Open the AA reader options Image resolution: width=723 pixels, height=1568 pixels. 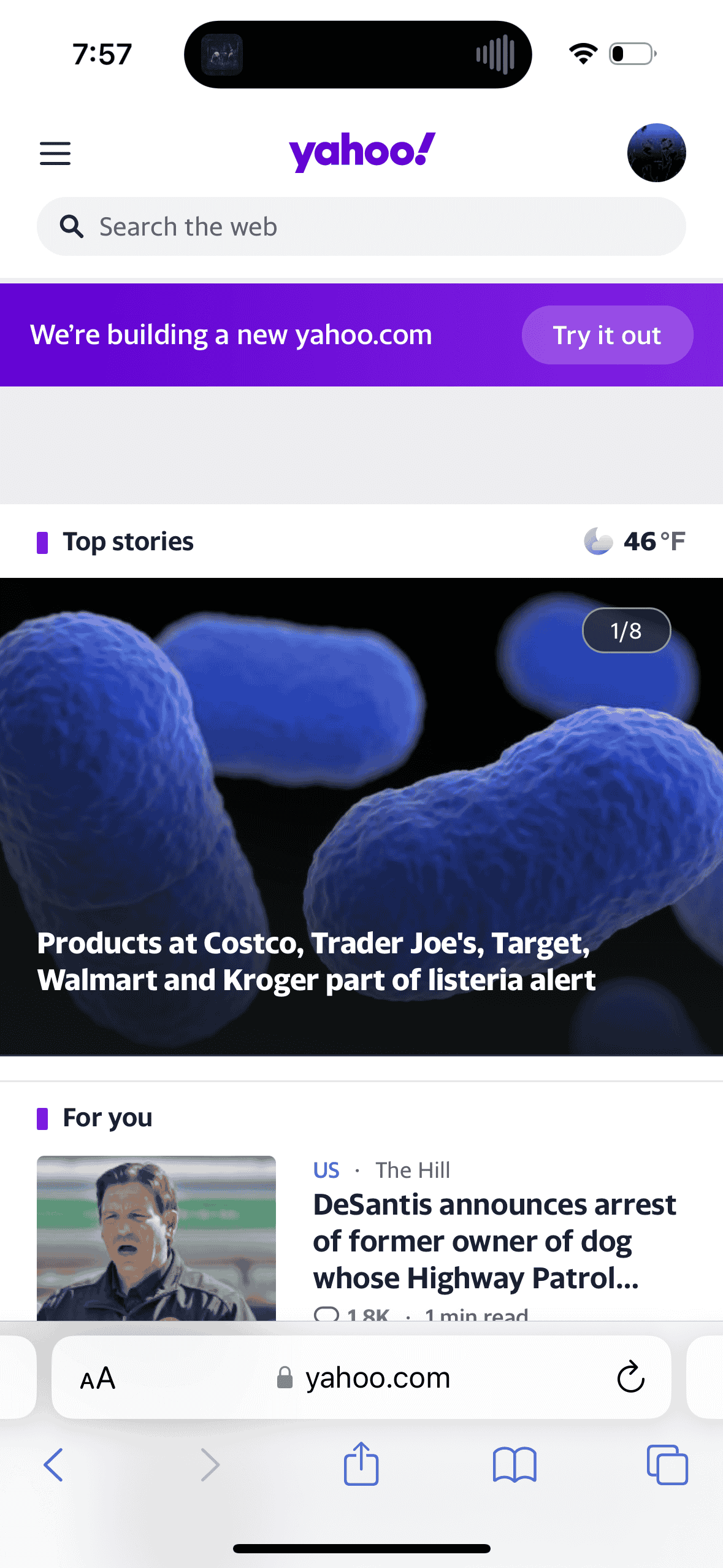pos(98,1378)
